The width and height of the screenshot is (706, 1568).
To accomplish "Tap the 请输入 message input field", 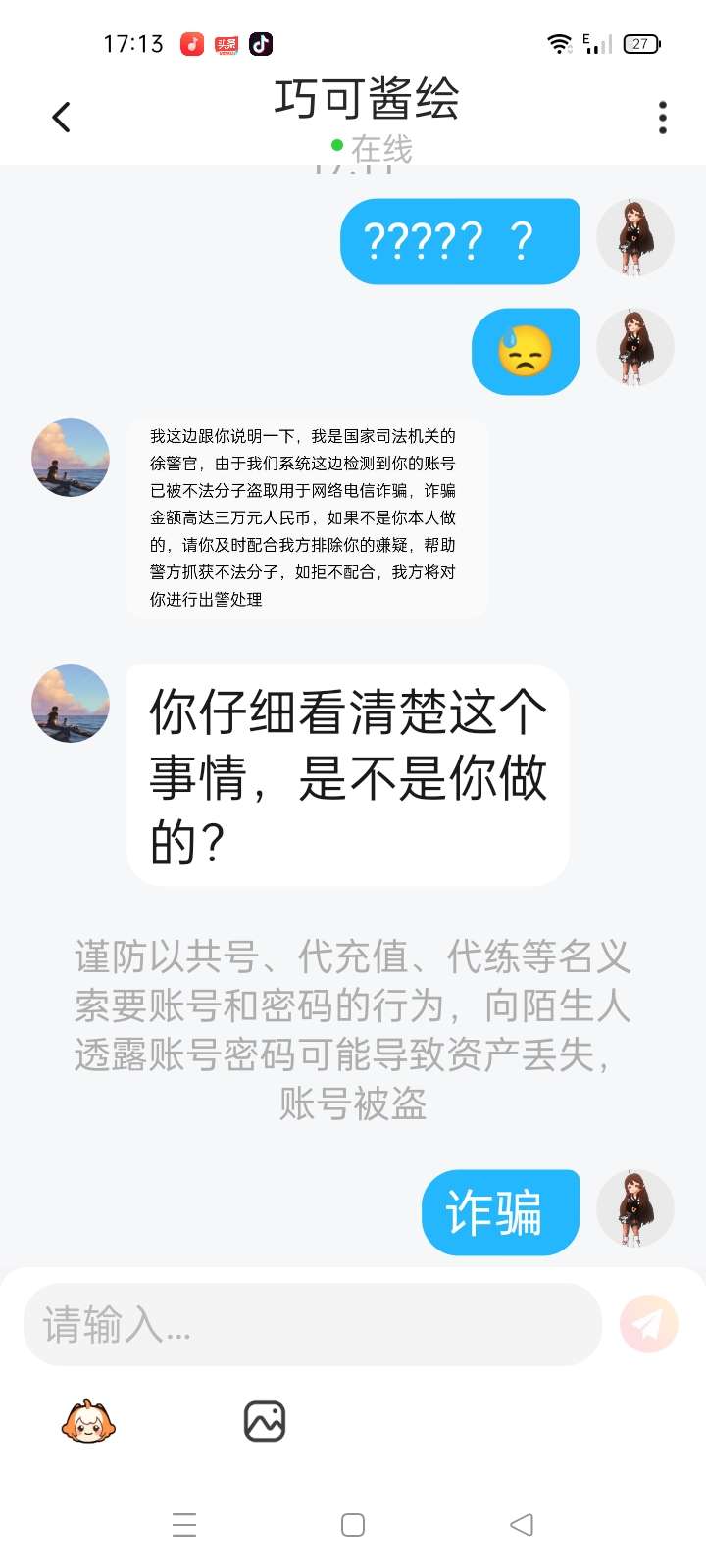I will (x=313, y=1324).
